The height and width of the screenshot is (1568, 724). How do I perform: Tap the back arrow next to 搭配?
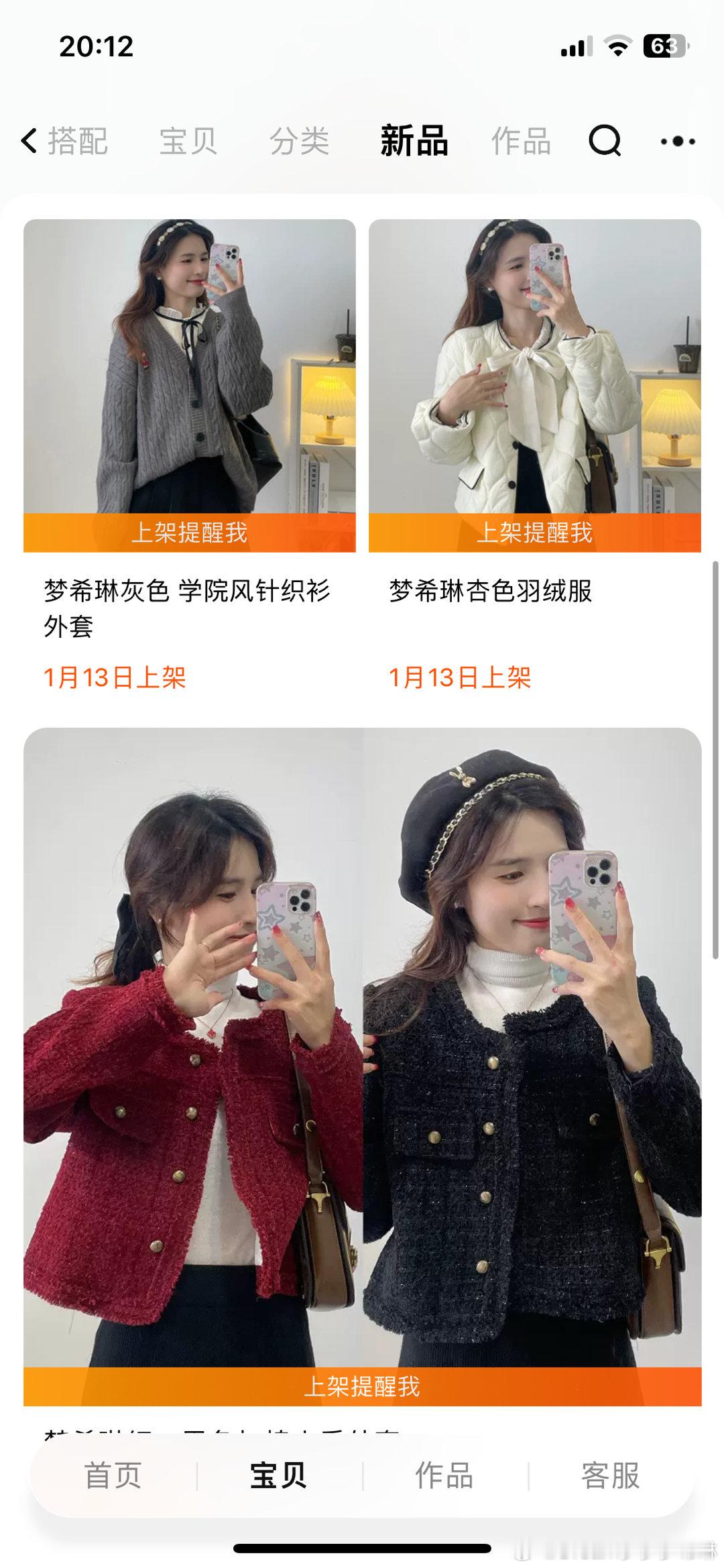click(27, 139)
